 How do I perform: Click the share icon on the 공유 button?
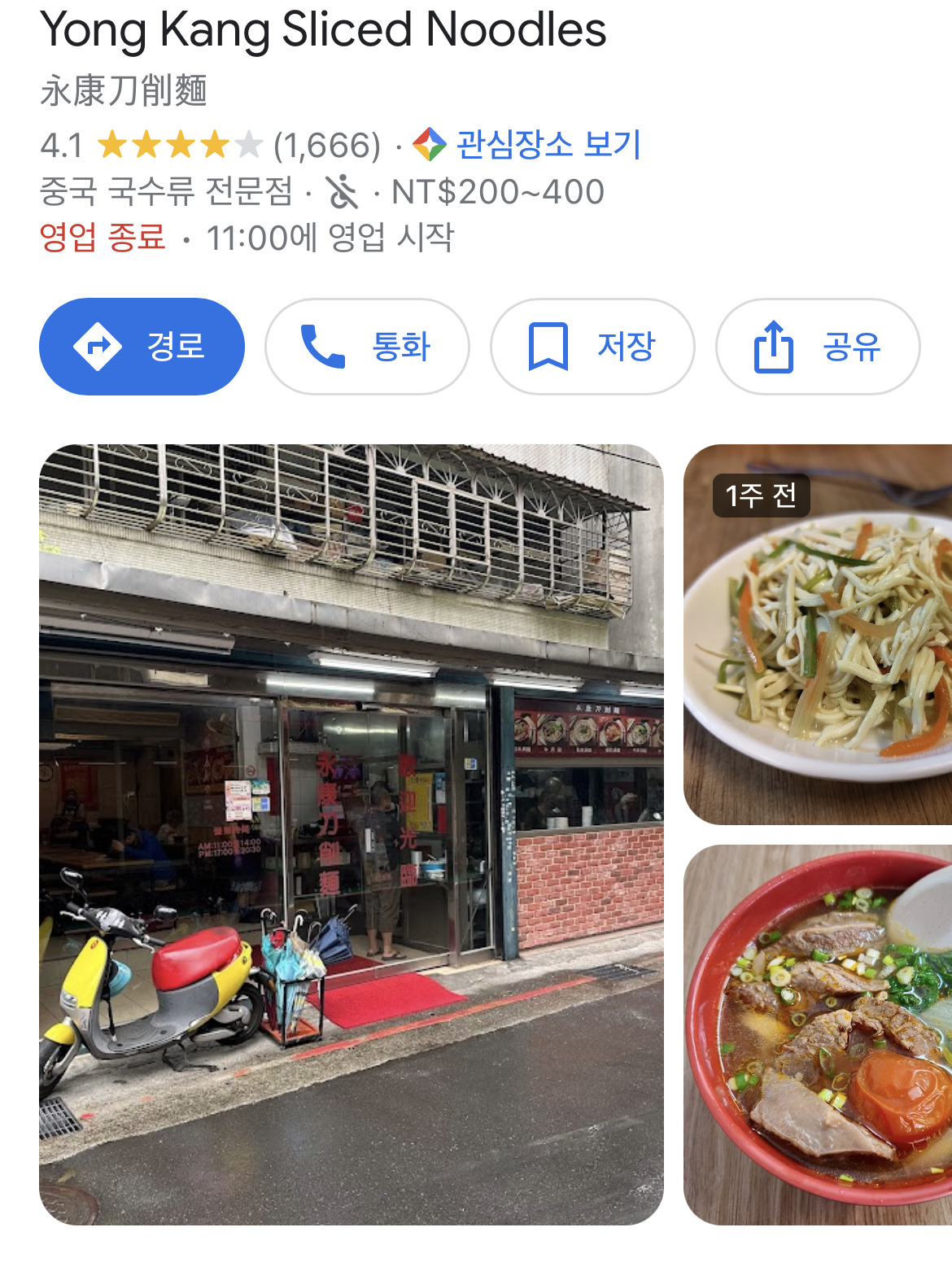(774, 345)
